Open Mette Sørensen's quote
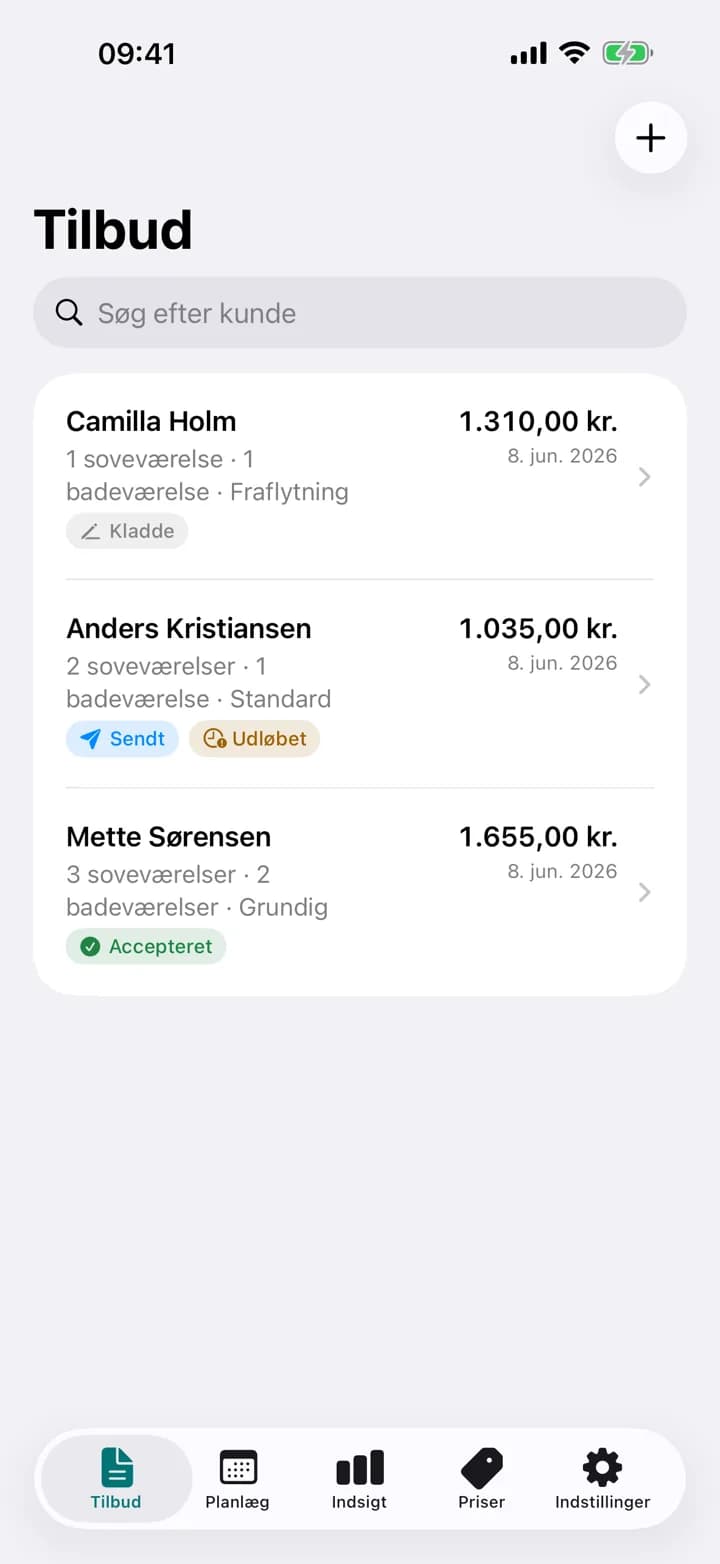Screen dimensions: 720x1564 [x=360, y=892]
